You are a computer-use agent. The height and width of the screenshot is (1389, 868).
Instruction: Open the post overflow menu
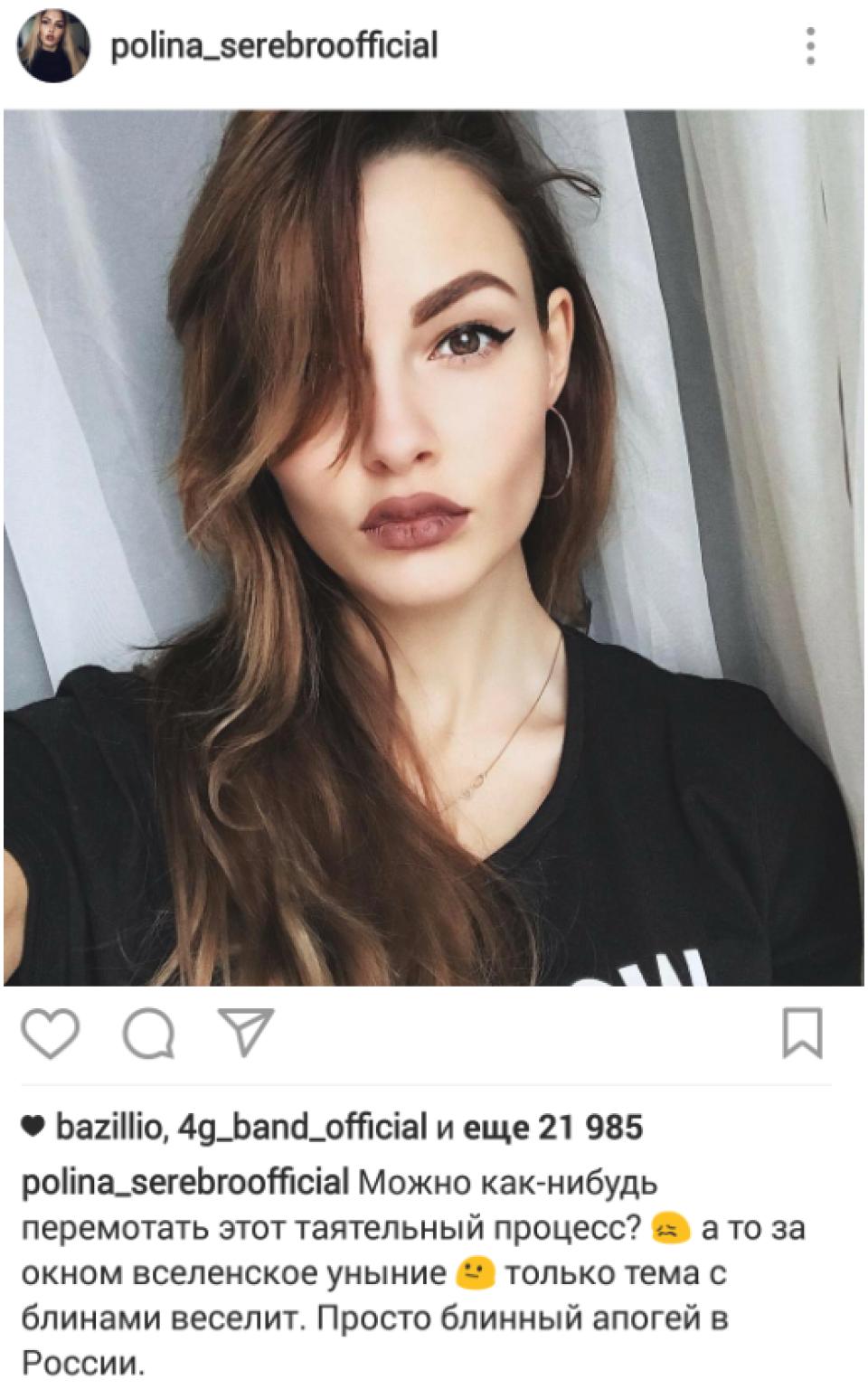point(810,46)
